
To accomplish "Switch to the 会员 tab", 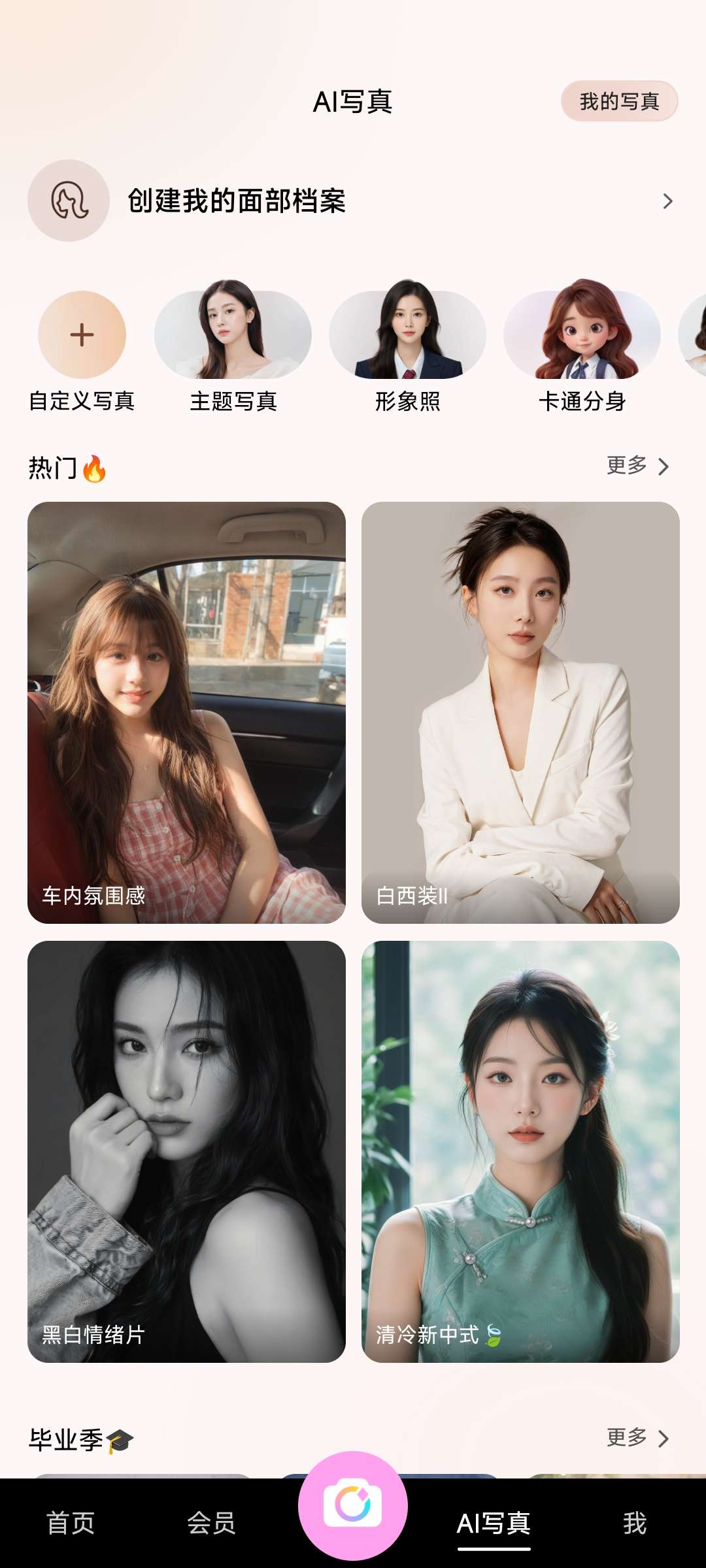I will (x=211, y=1524).
